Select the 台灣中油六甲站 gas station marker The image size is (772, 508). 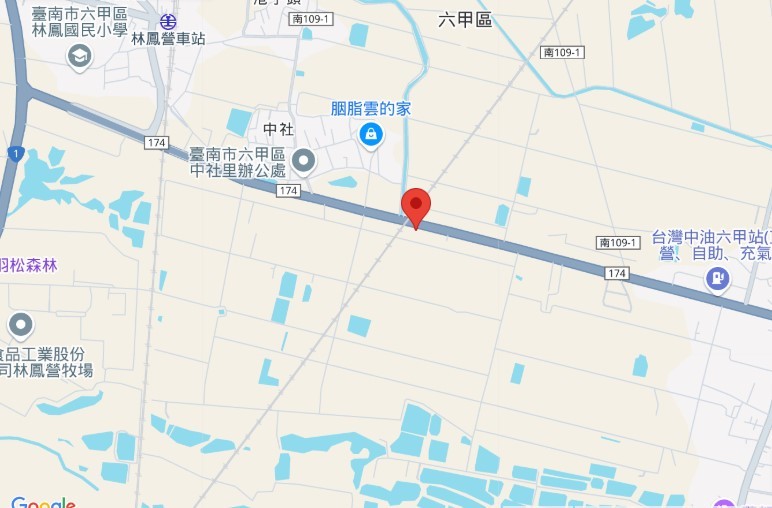717,279
